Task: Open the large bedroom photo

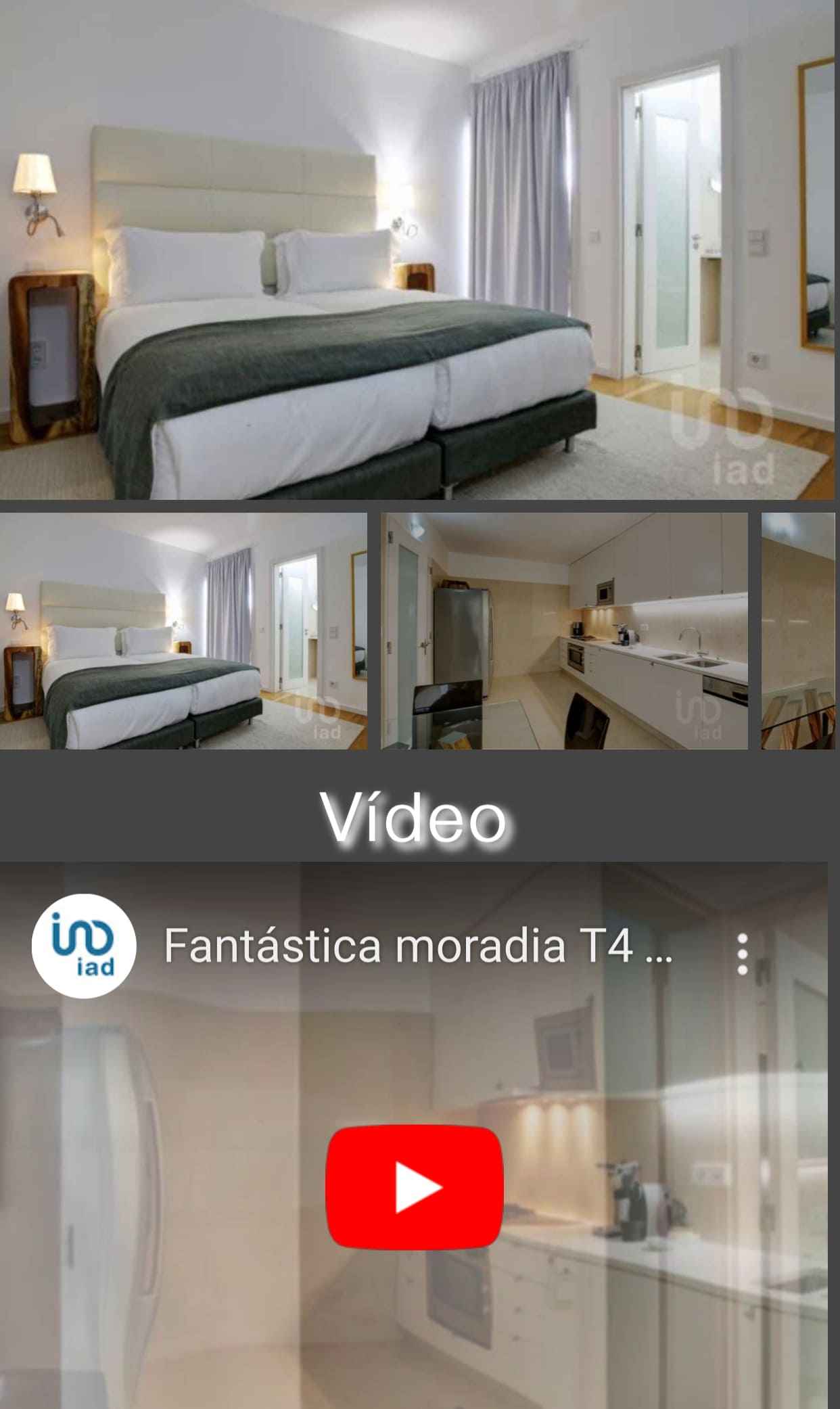Action: click(x=419, y=250)
